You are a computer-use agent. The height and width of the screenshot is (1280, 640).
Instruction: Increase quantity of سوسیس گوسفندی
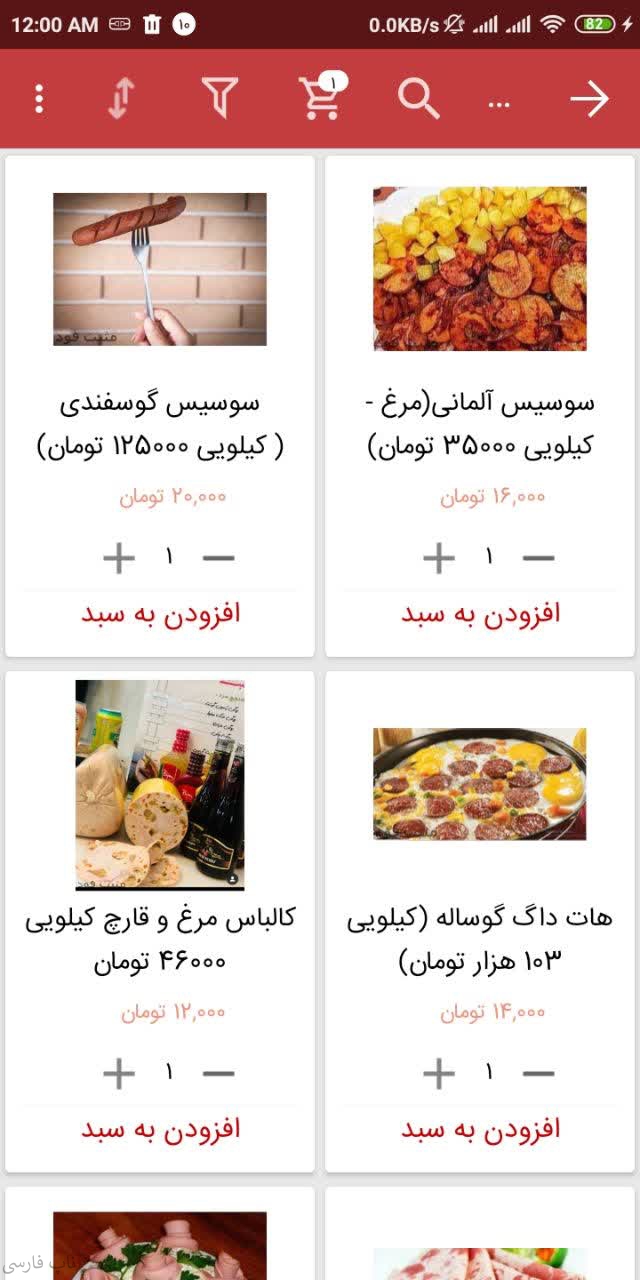(x=119, y=558)
